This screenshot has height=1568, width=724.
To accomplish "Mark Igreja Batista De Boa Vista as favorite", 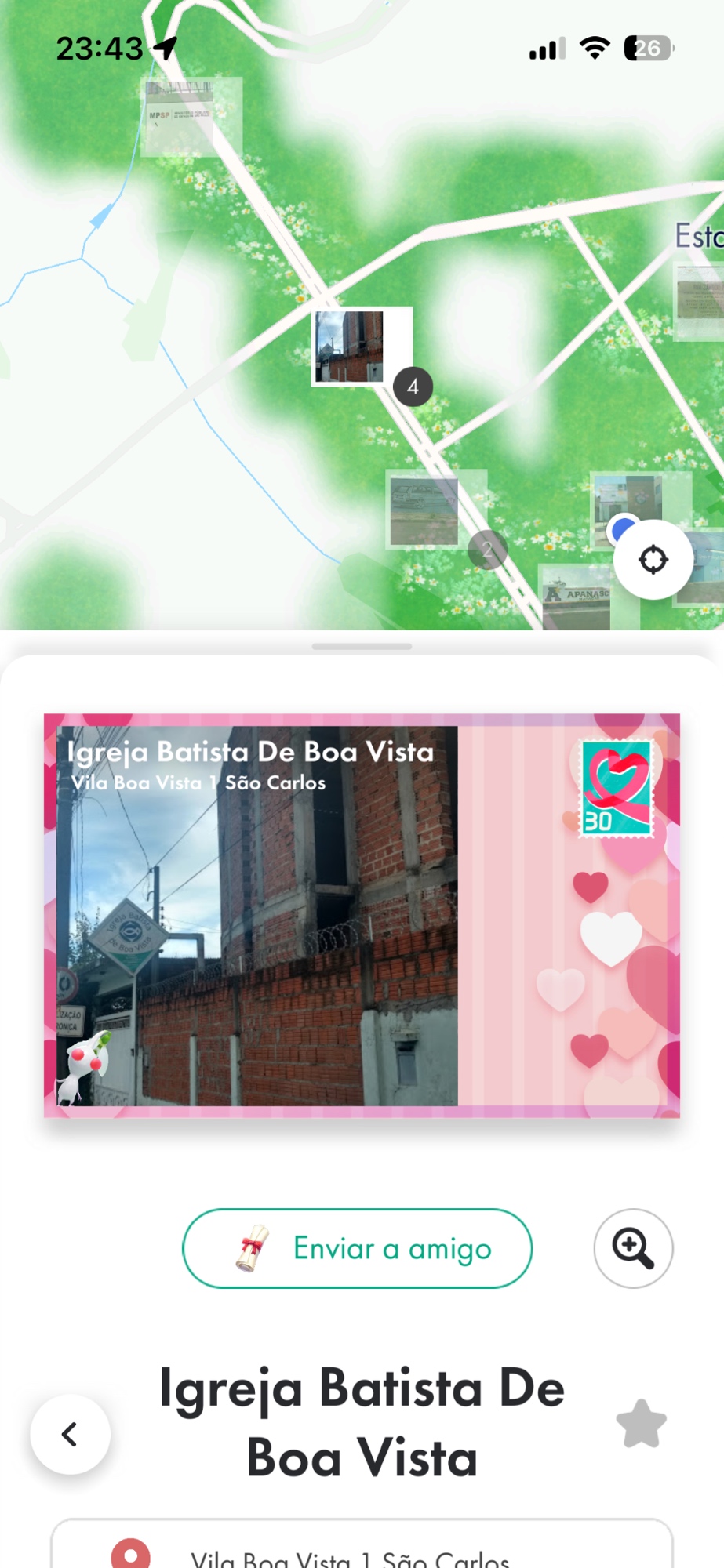I will point(641,1424).
